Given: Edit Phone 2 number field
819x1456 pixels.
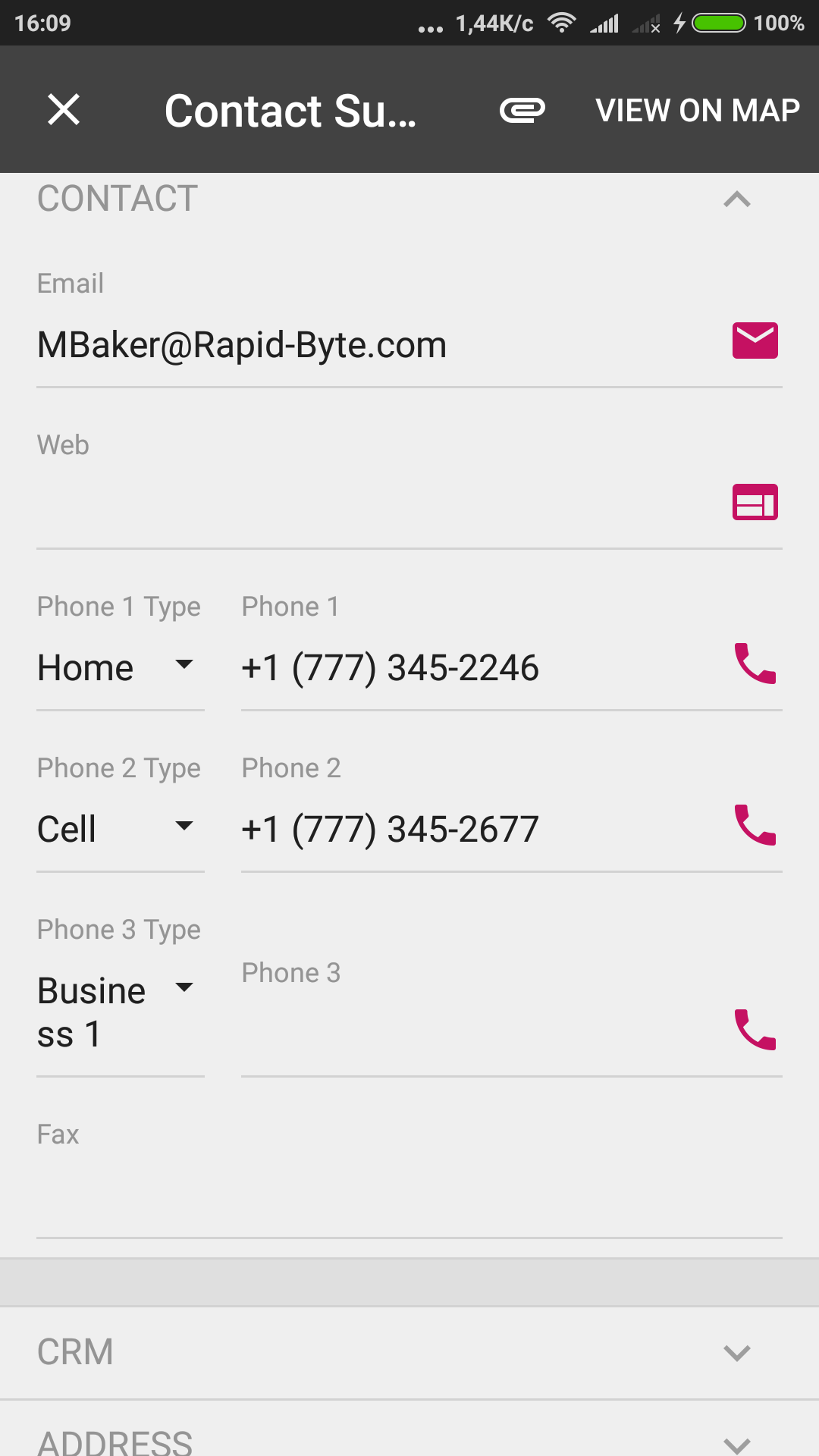Looking at the screenshot, I should pyautogui.click(x=470, y=830).
